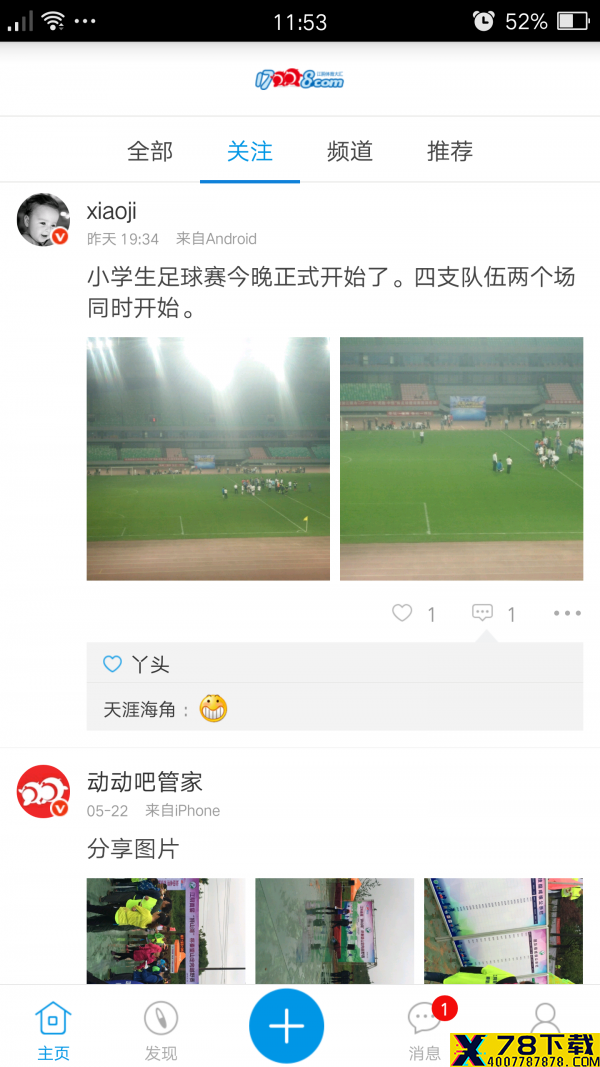Screen dimensions: 600x1067
Task: Switch to the 全部 tab
Action: pyautogui.click(x=150, y=150)
